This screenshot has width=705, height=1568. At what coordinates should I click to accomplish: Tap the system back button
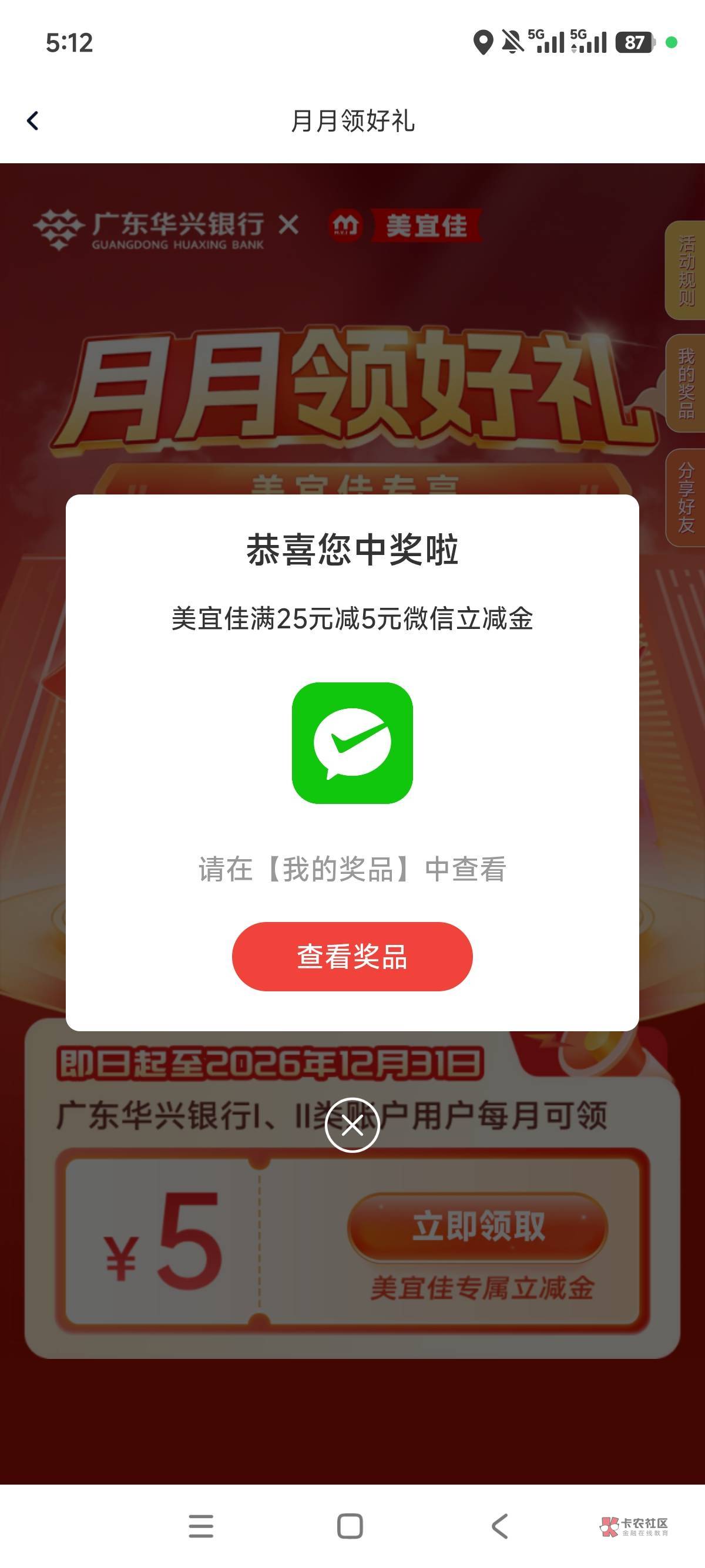click(x=499, y=1525)
